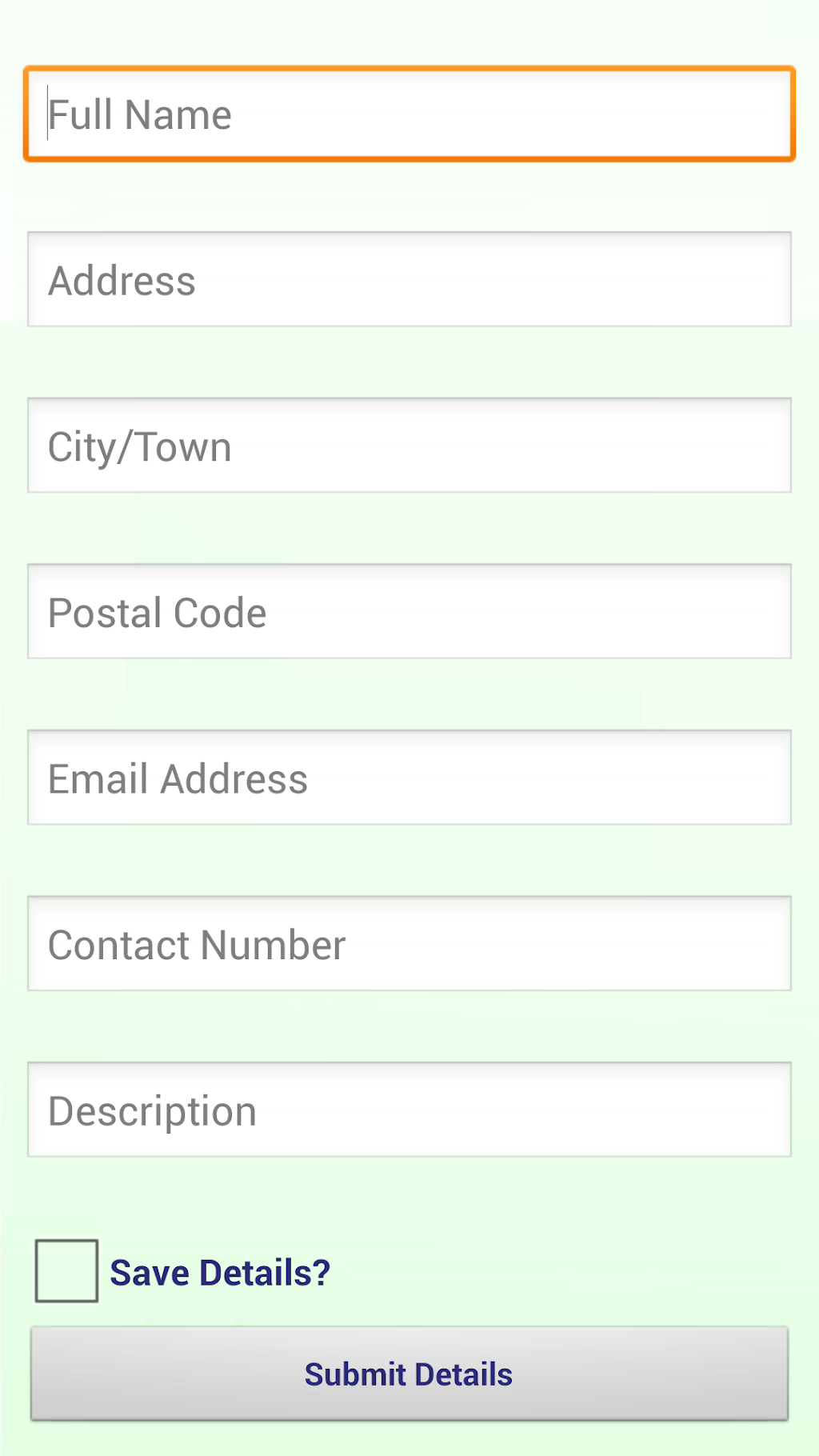Select the Email Address field
Viewport: 819px width, 1456px height.
click(409, 778)
